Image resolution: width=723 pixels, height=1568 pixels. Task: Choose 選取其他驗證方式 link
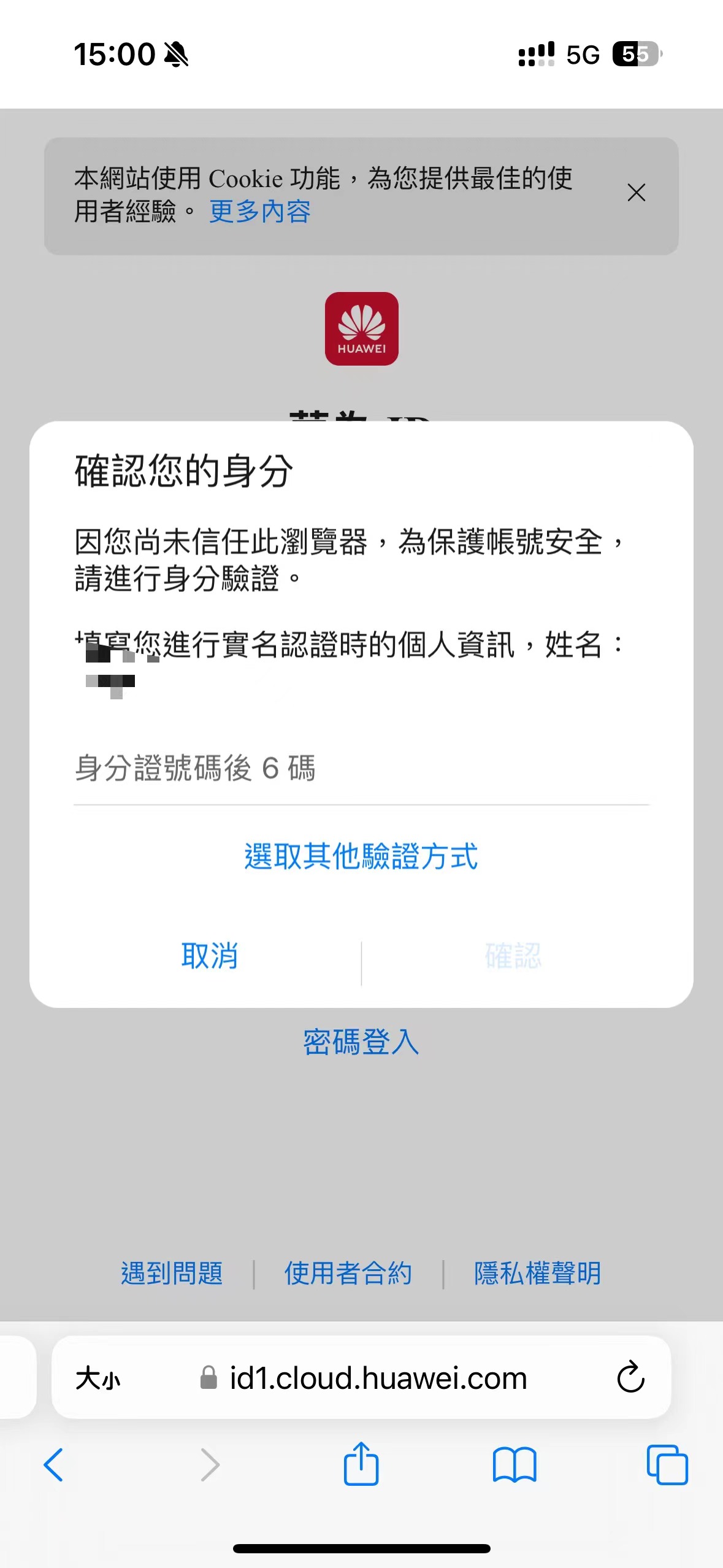coord(361,856)
